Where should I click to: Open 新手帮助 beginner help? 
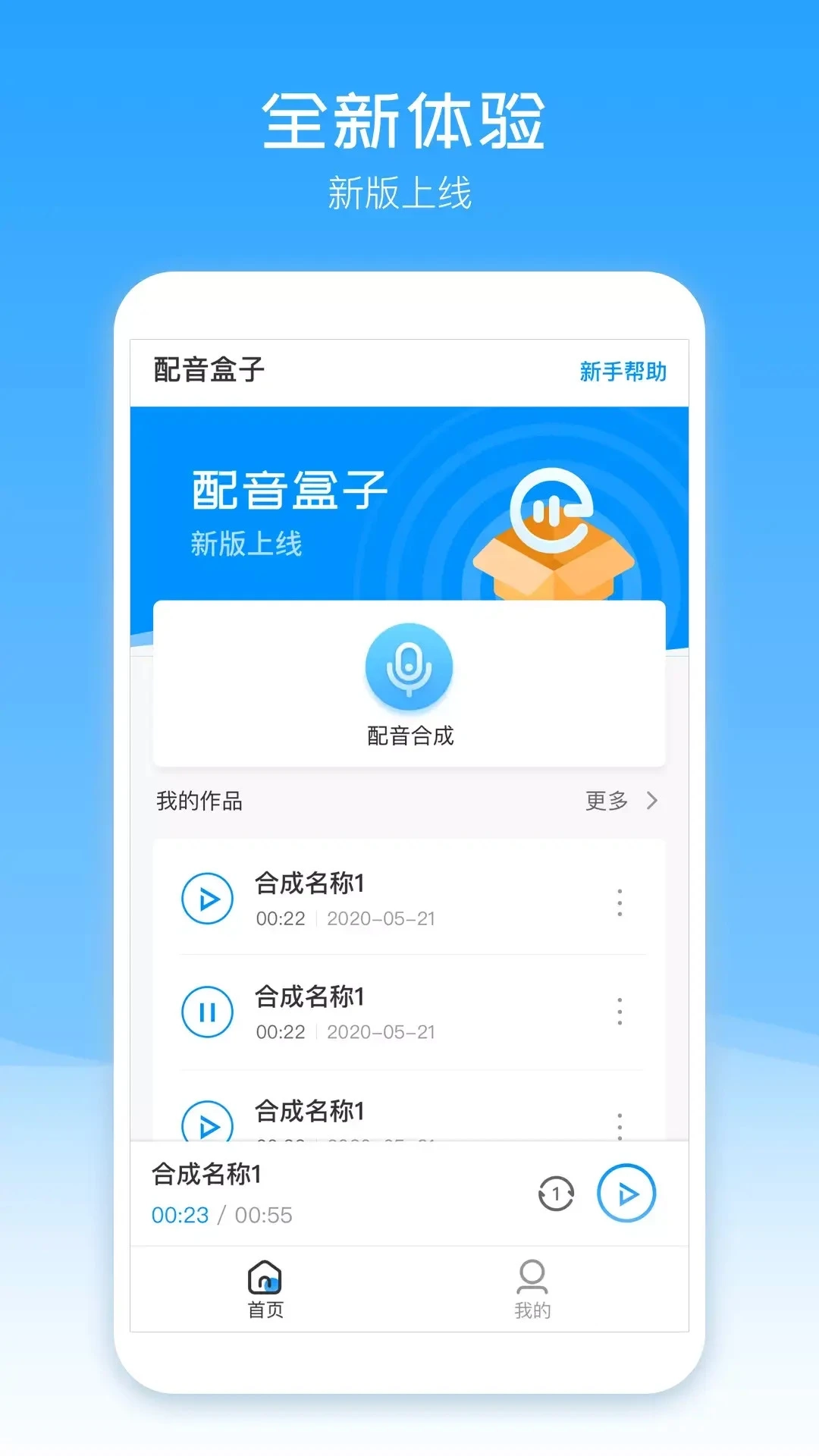tap(622, 371)
